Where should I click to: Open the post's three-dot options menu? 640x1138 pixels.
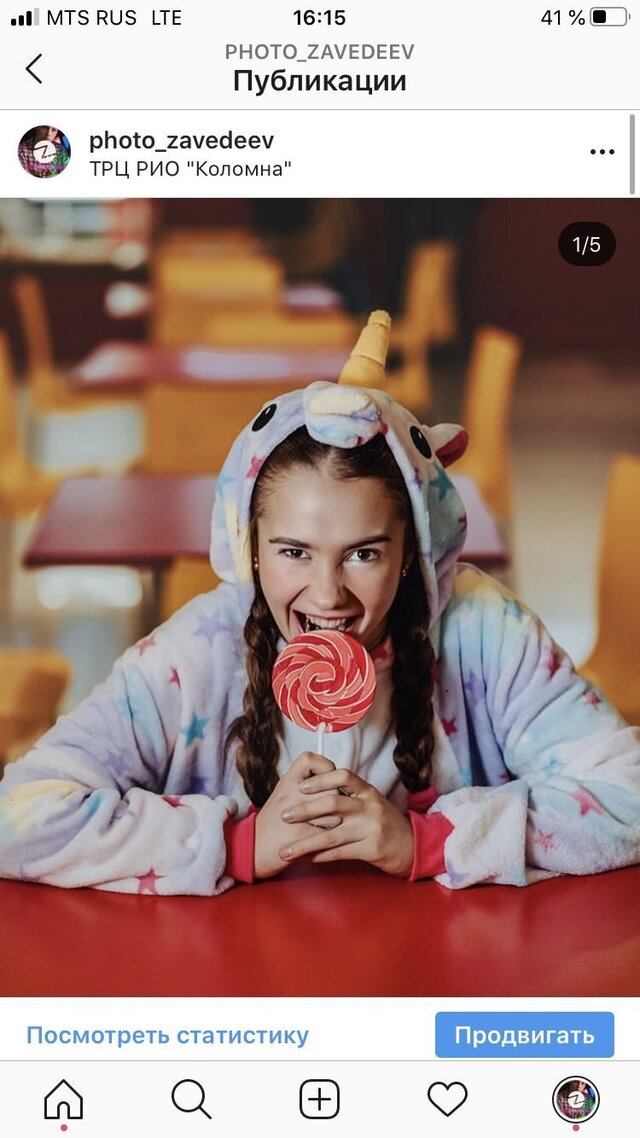tap(602, 152)
